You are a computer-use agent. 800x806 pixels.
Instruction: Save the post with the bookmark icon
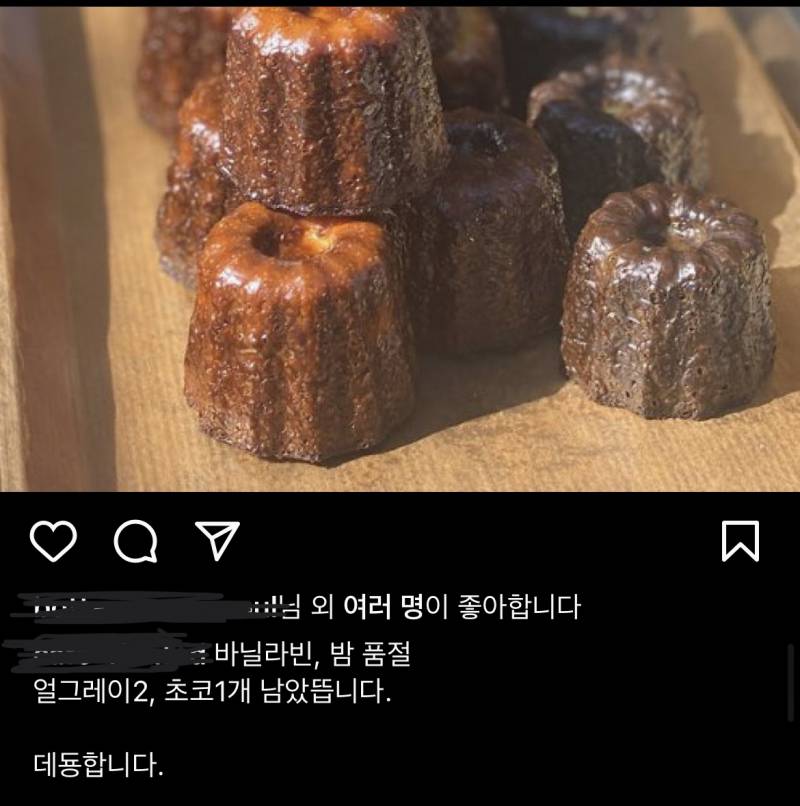[741, 541]
